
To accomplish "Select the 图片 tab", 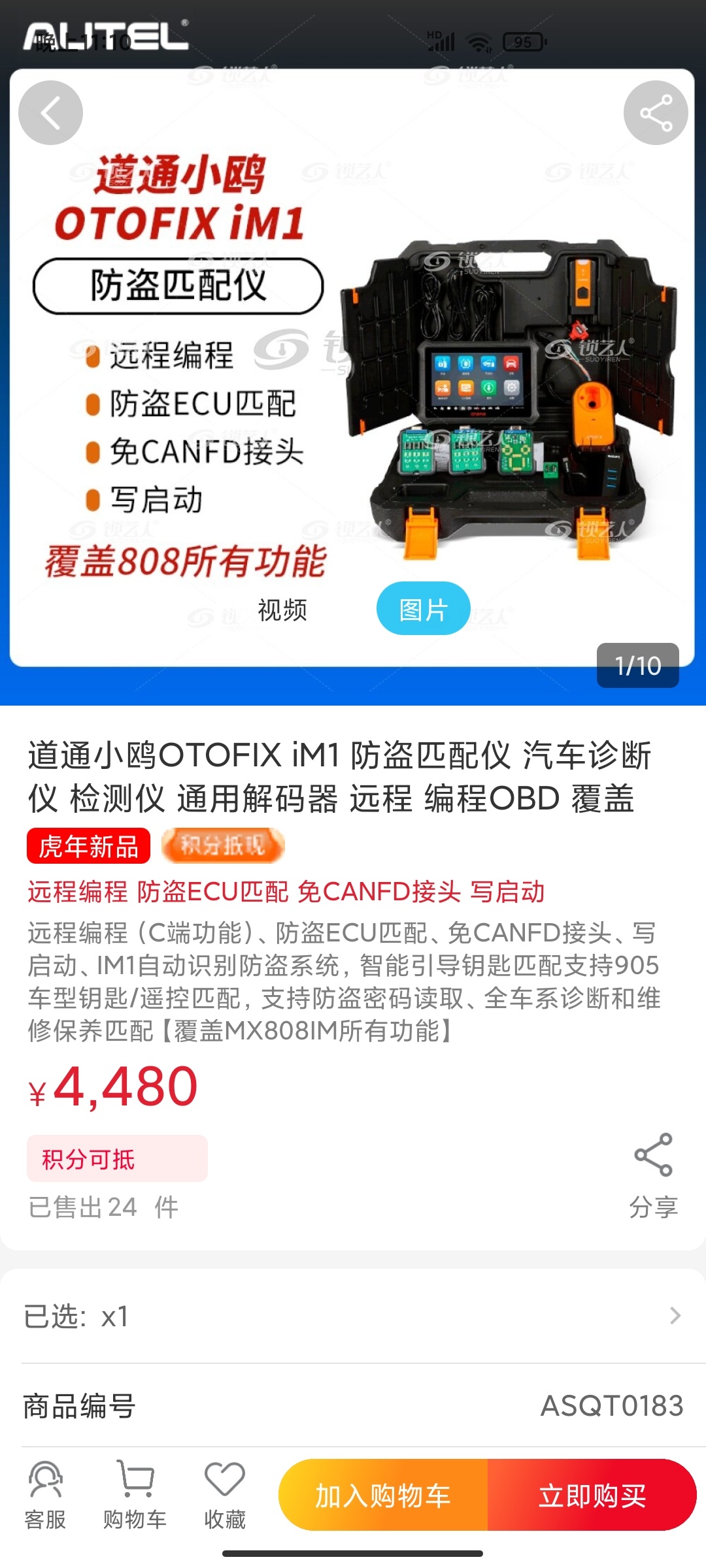I will click(423, 610).
